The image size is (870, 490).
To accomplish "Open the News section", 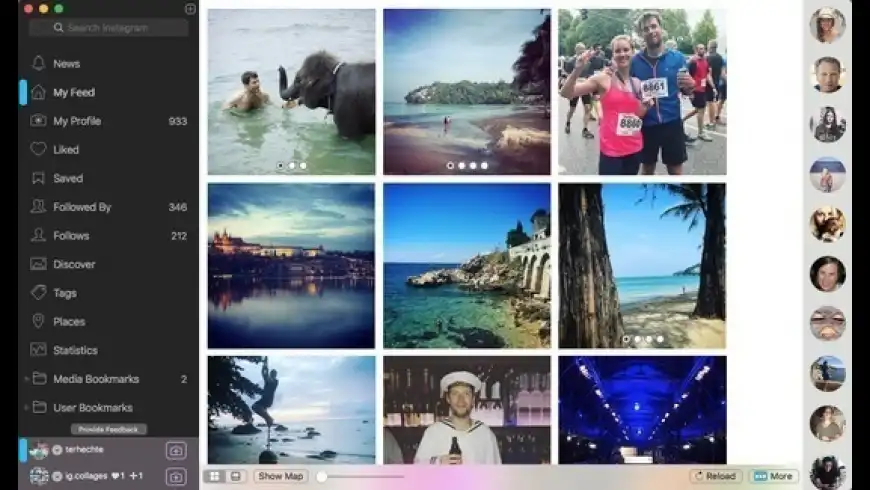I will pyautogui.click(x=66, y=64).
